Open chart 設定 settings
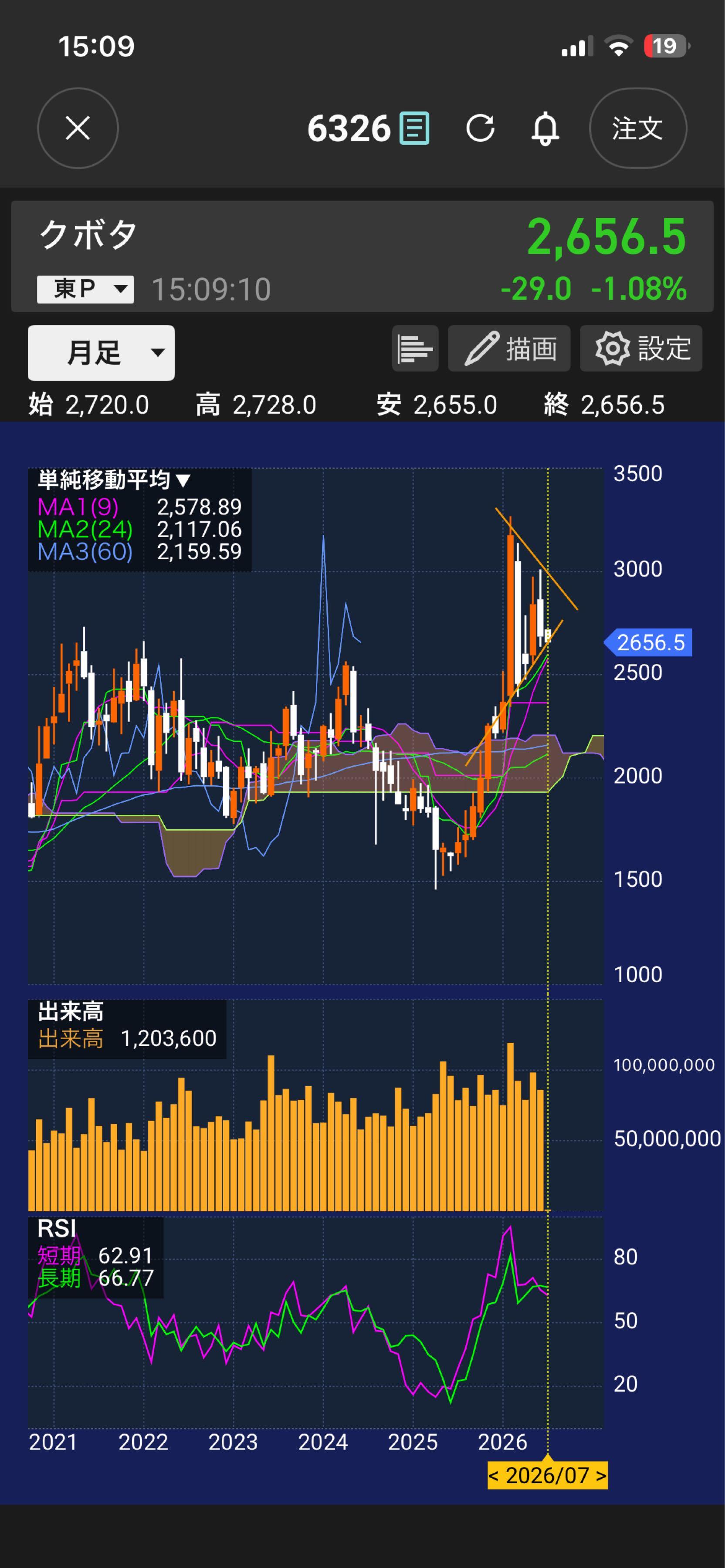The image size is (725, 1568). [641, 349]
